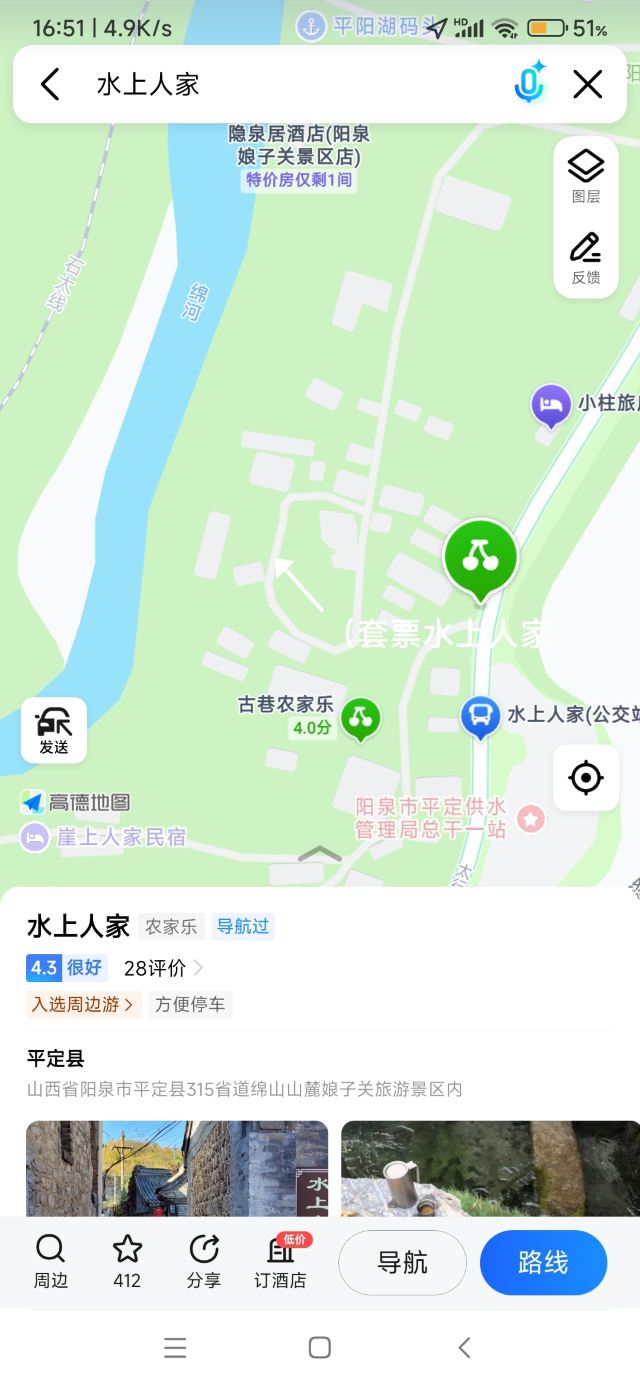
Task: Search nearby with 周边
Action: coord(50,1261)
